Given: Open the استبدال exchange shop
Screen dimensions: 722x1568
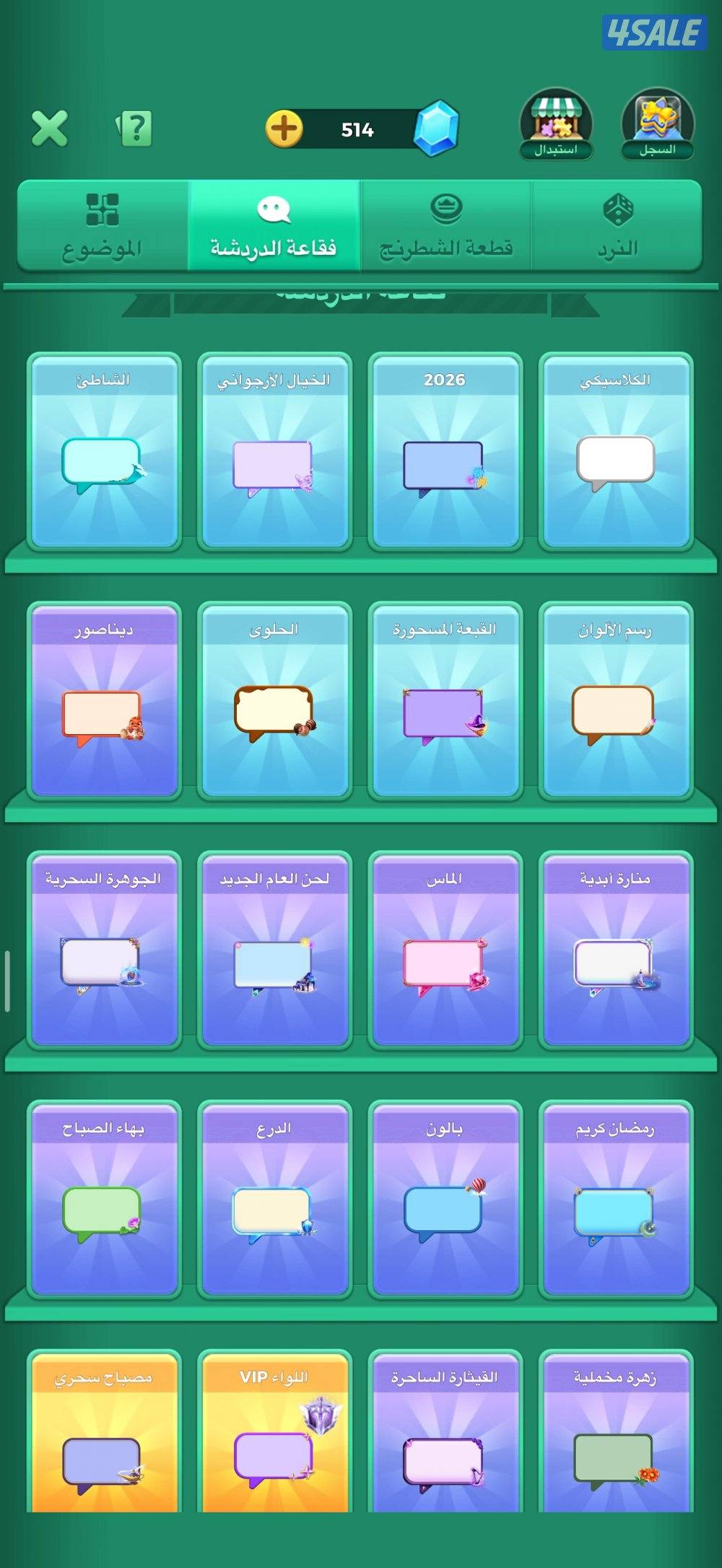Looking at the screenshot, I should (556, 124).
